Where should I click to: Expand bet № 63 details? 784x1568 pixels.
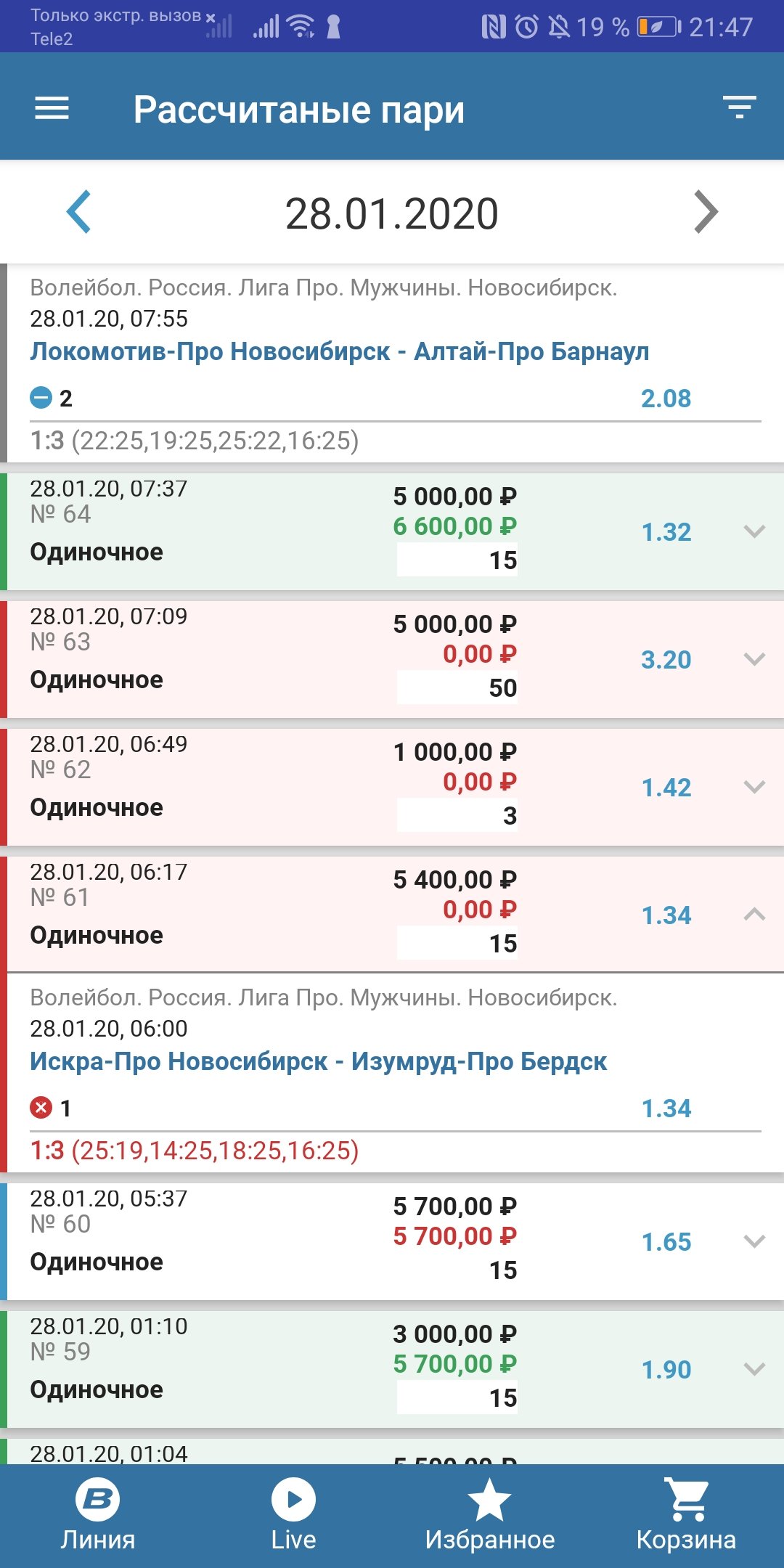(754, 659)
